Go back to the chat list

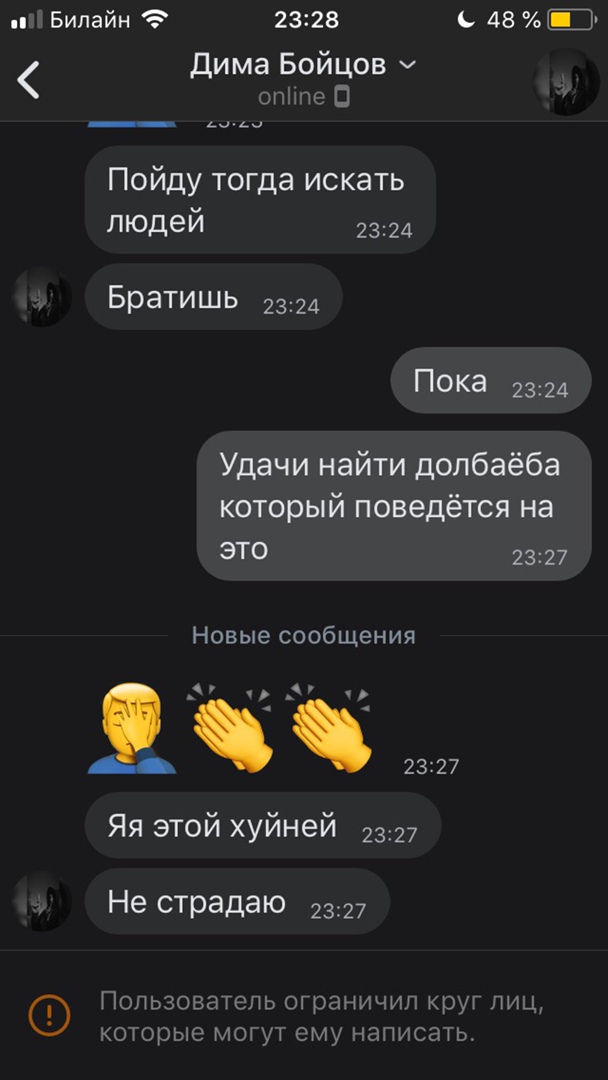tap(29, 79)
